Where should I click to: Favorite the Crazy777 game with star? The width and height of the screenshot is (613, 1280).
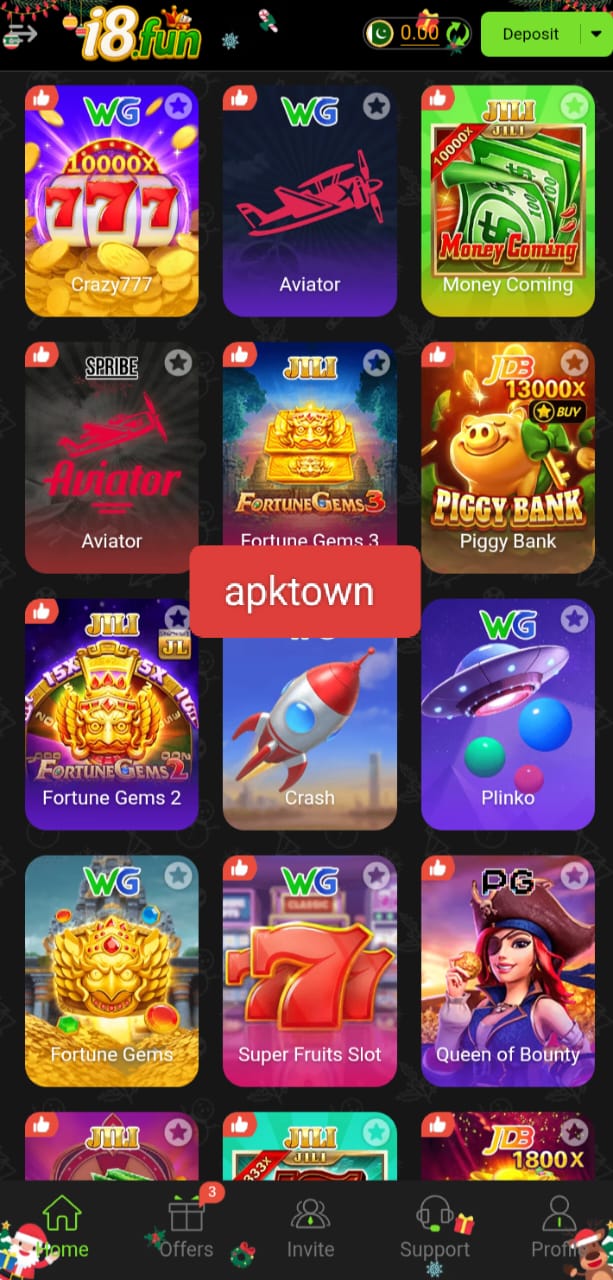[177, 105]
